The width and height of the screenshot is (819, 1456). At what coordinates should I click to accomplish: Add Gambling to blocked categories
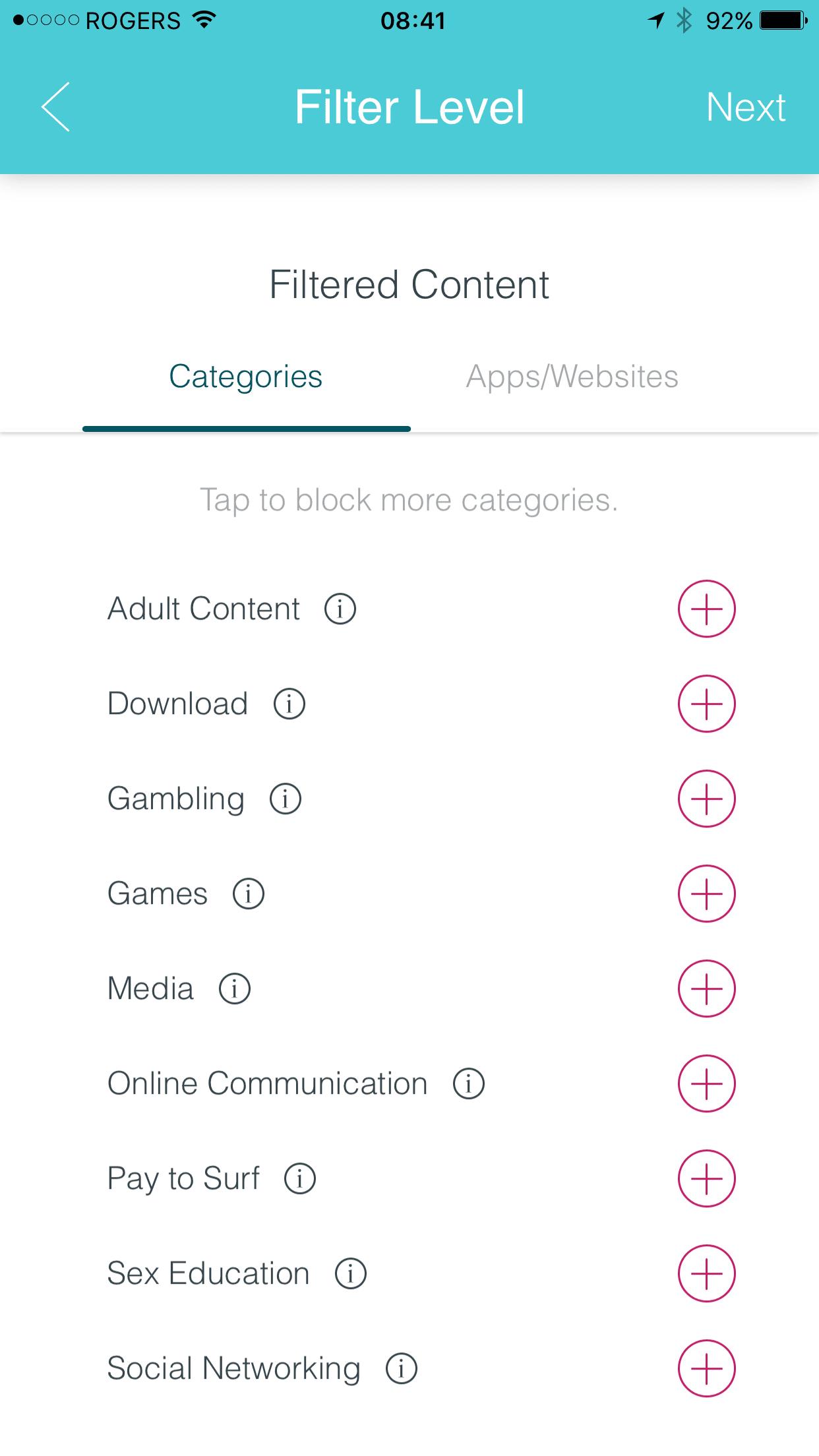706,799
